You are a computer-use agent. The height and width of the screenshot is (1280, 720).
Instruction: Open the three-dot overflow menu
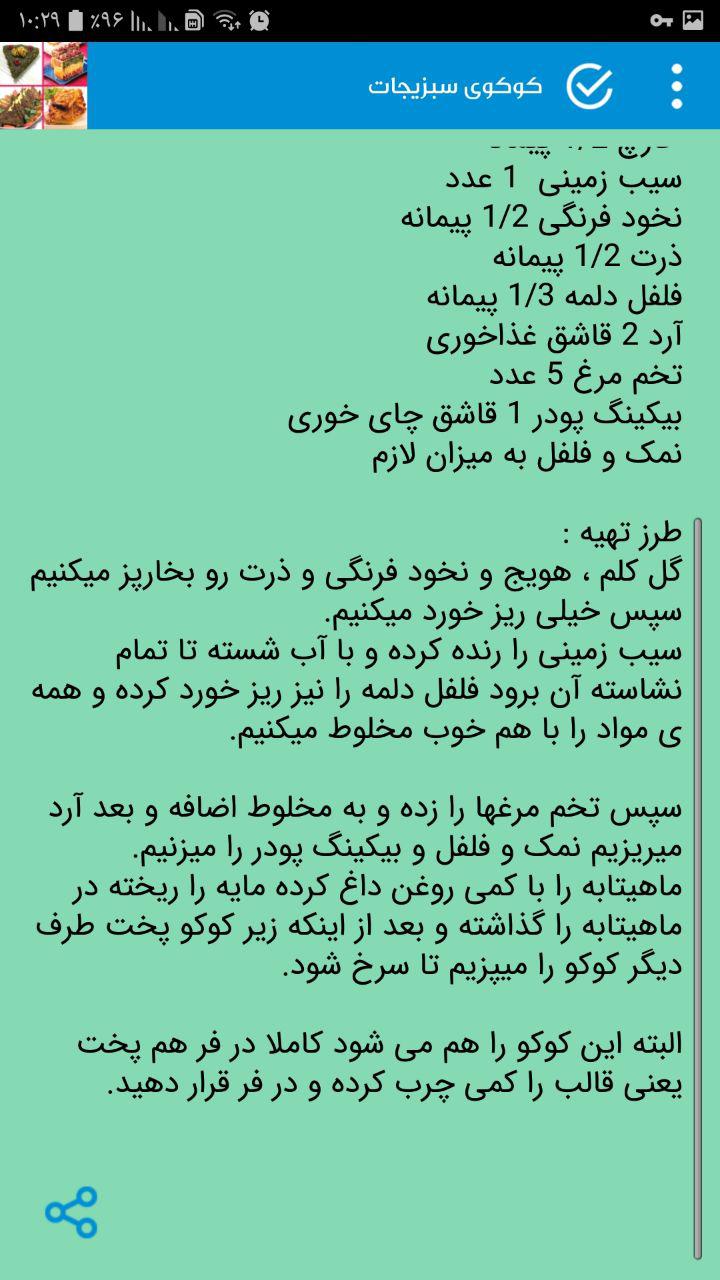677,86
